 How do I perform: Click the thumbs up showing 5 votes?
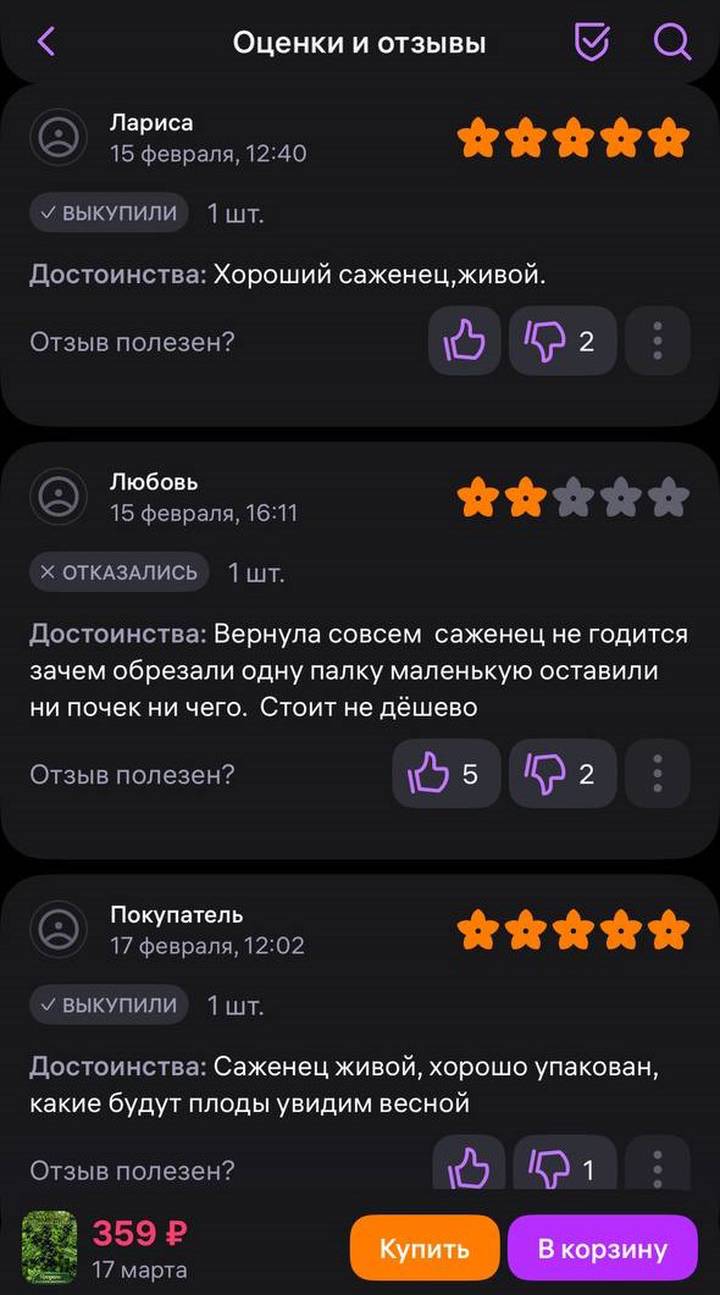[446, 773]
